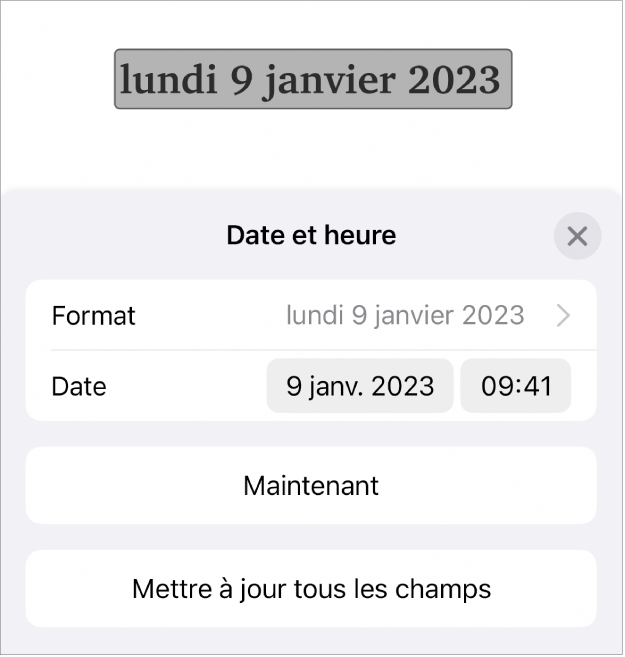This screenshot has height=657, width=625.
Task: Edit the time 09:41
Action: click(516, 386)
